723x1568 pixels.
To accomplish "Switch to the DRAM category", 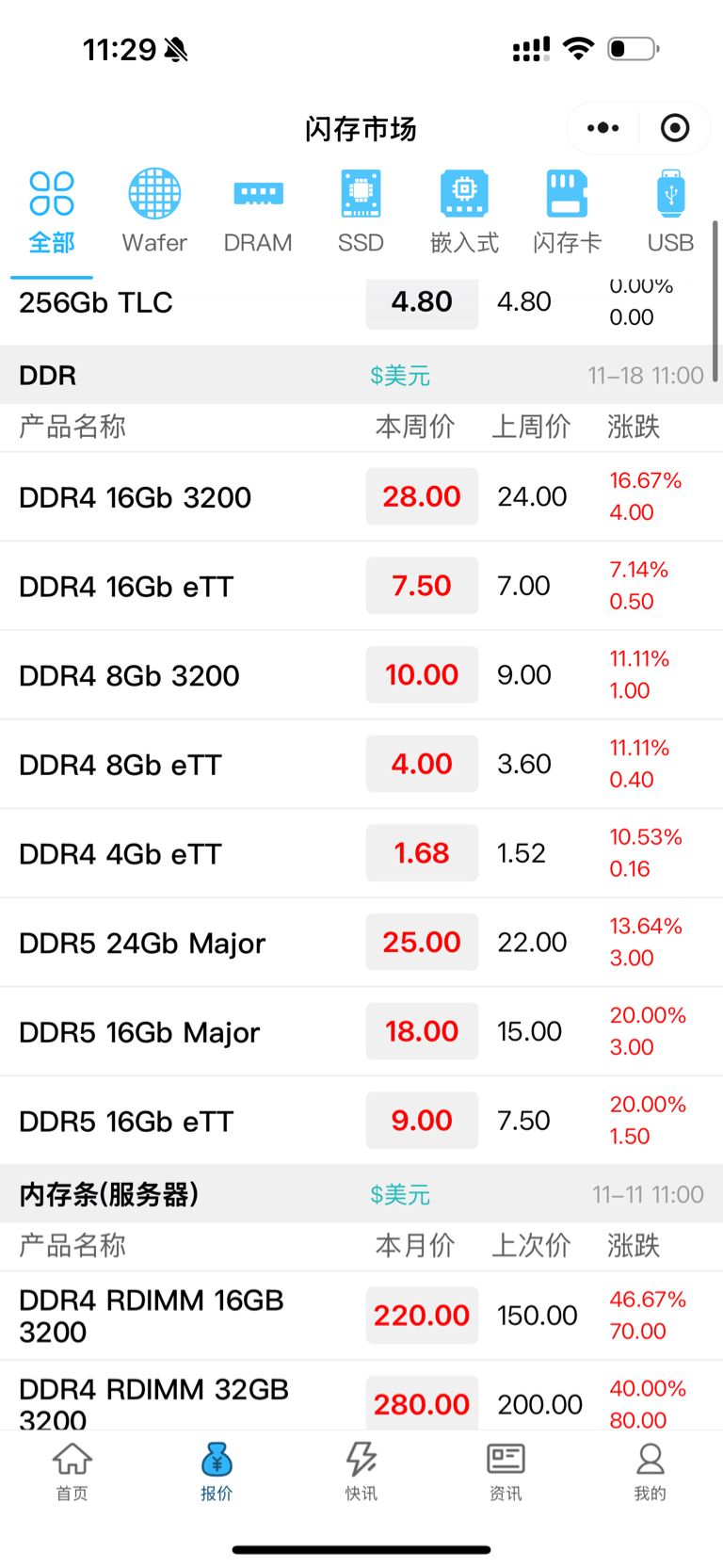I will [x=258, y=214].
